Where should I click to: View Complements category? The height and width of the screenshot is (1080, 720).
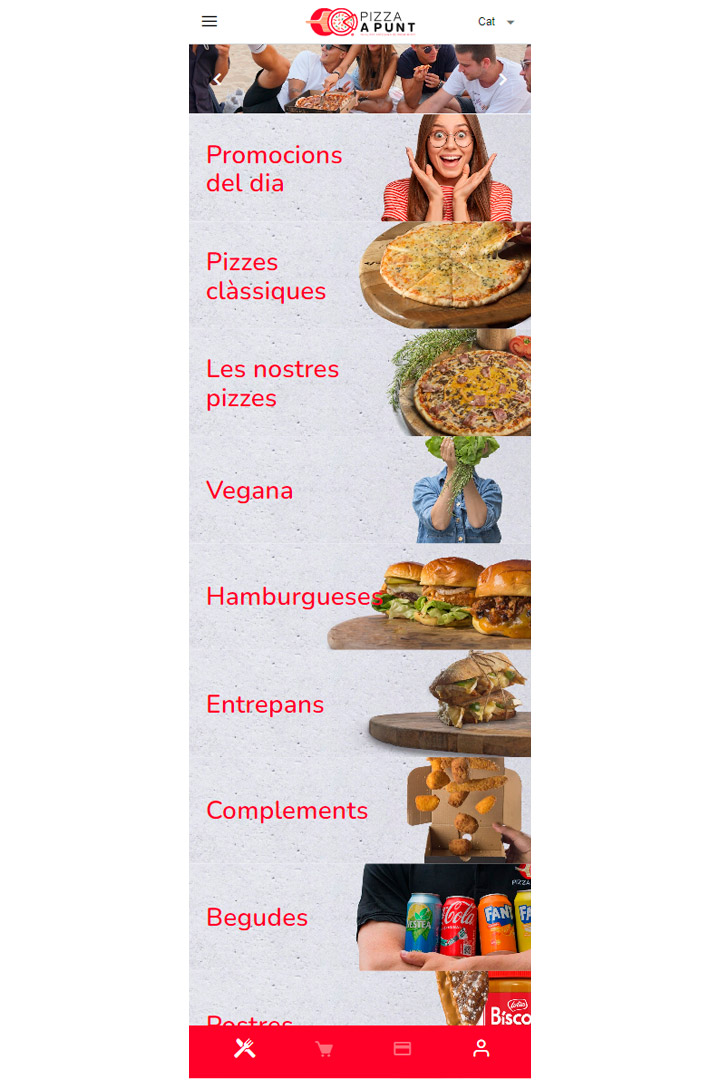click(359, 811)
